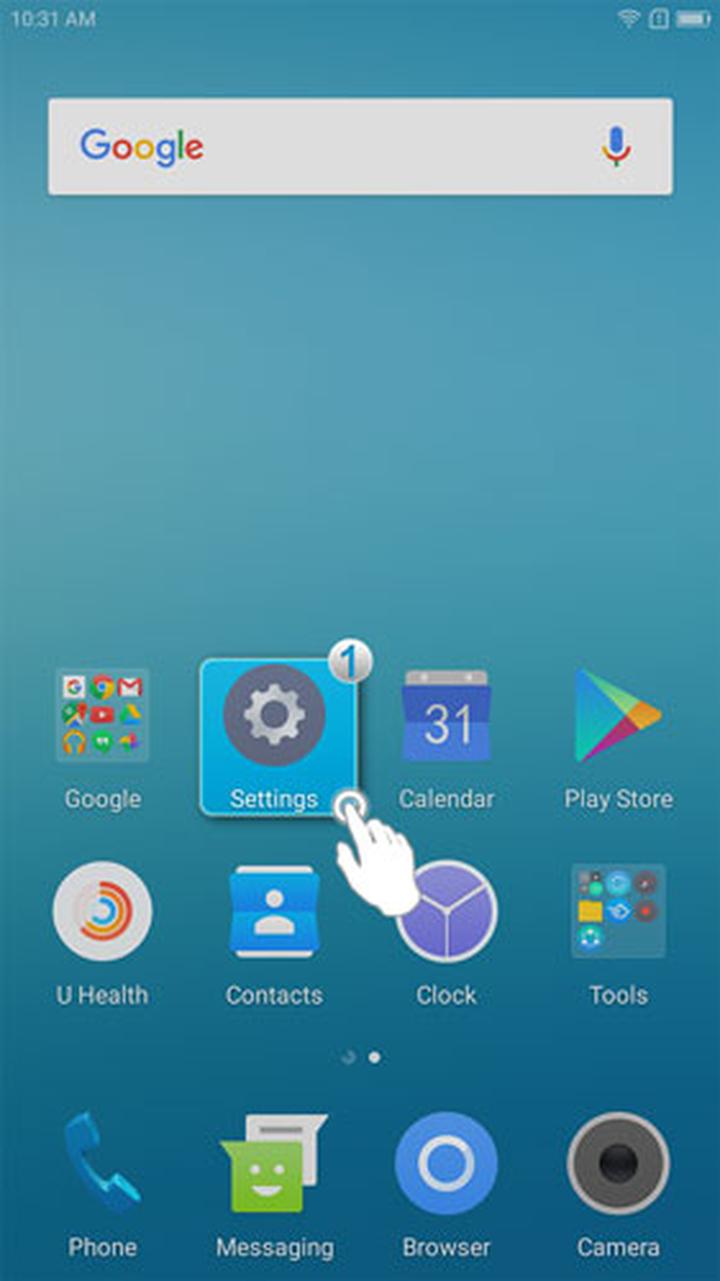720x1281 pixels.
Task: Open the Phone dialer
Action: tap(102, 1164)
